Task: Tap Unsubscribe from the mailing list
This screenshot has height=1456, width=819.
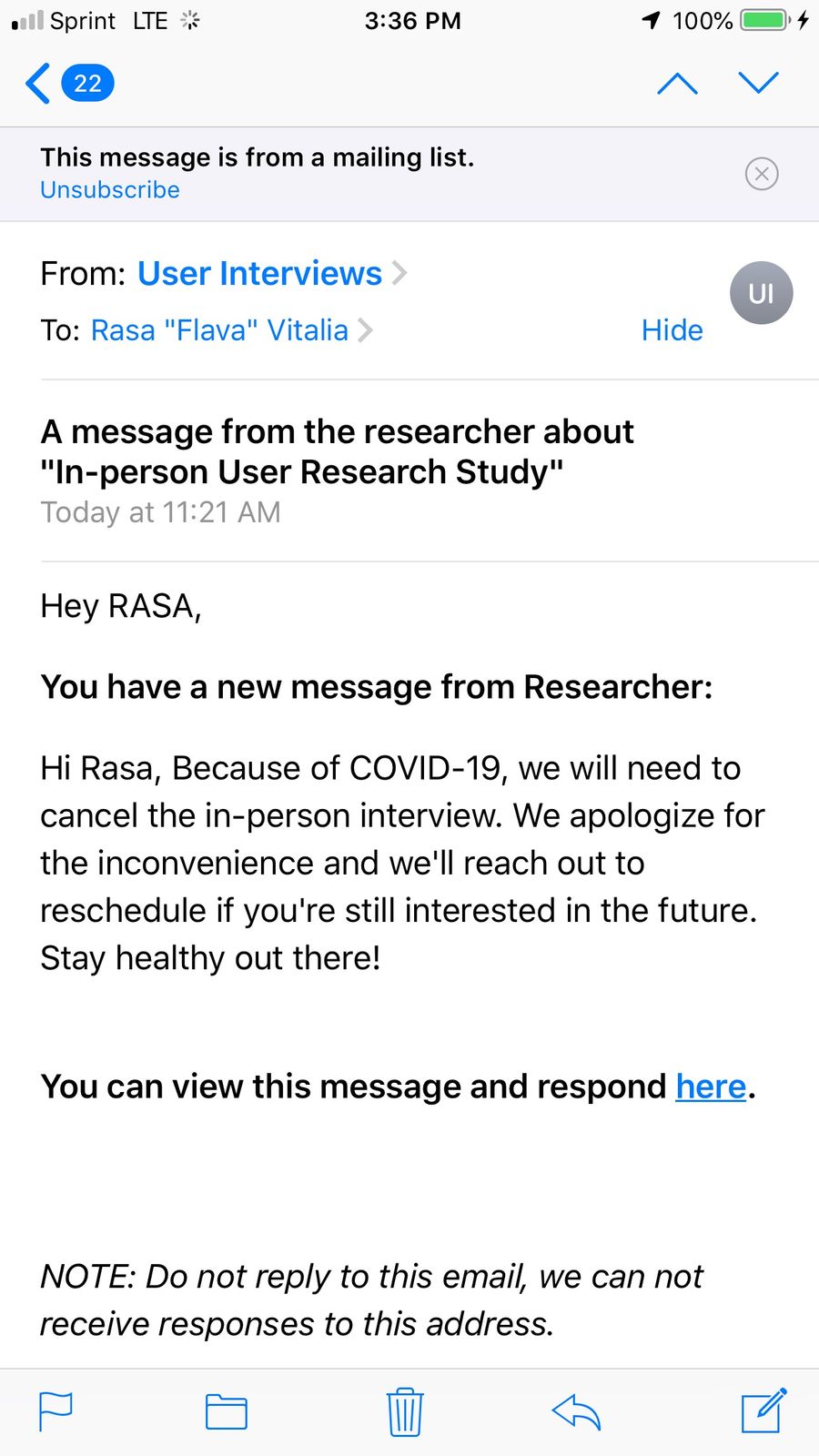Action: [110, 190]
